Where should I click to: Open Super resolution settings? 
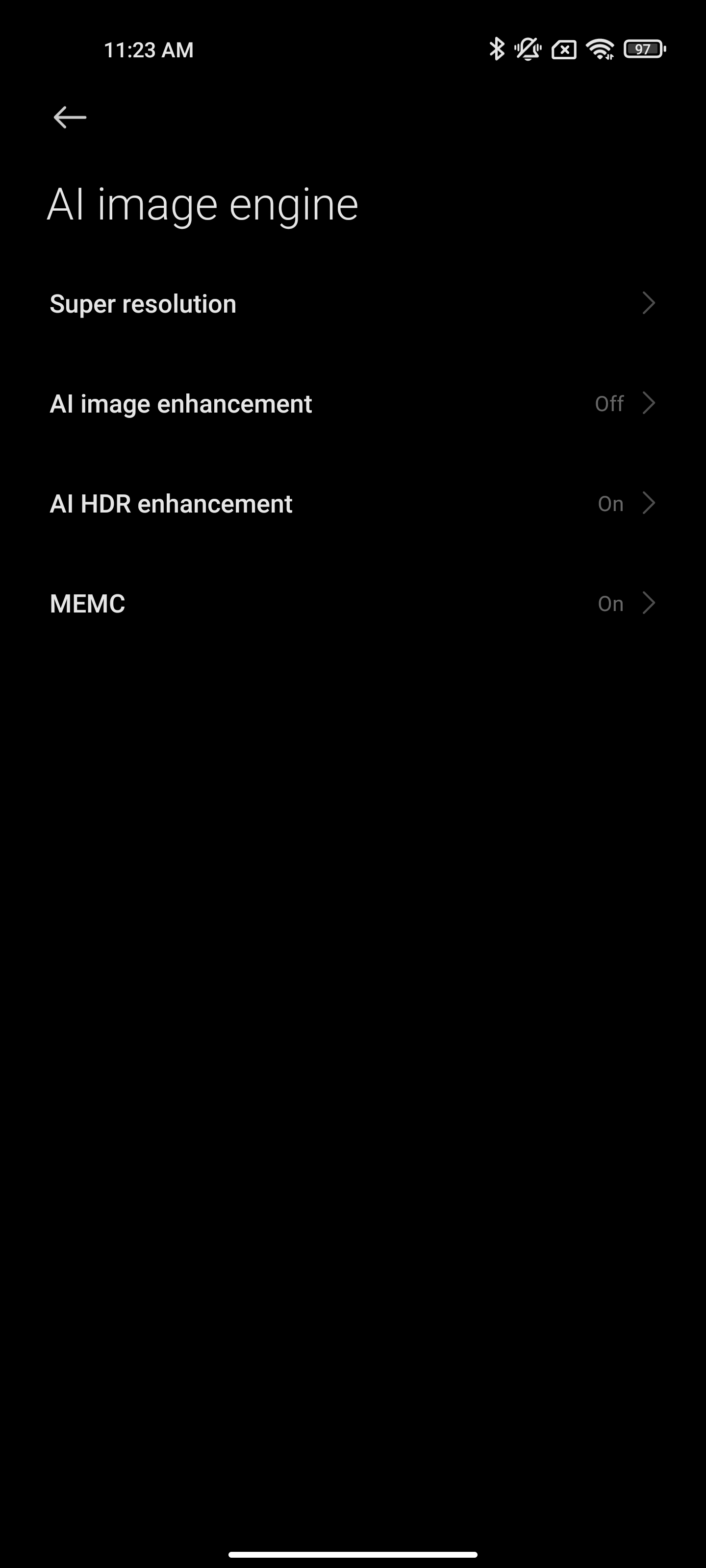[x=352, y=304]
